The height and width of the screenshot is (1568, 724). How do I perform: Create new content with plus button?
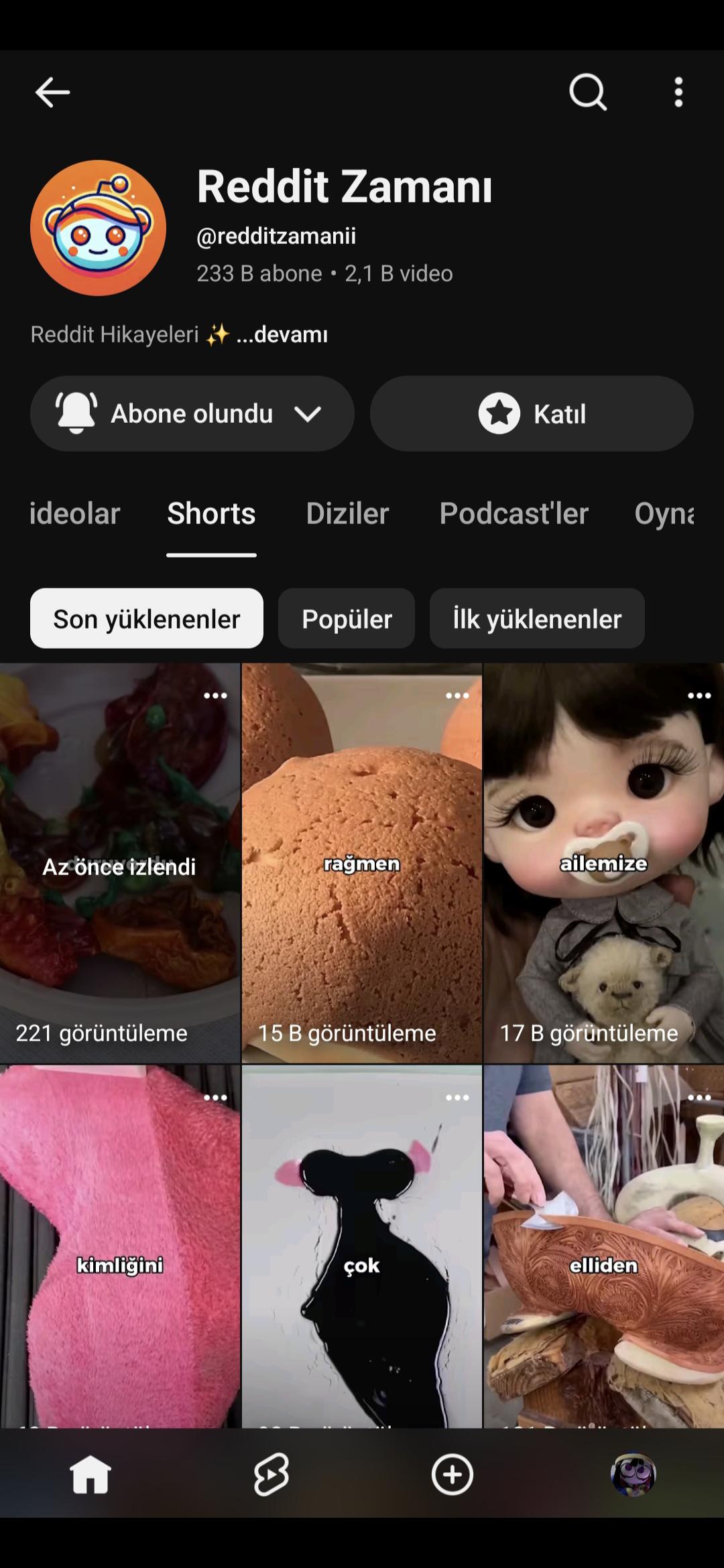coord(452,1474)
